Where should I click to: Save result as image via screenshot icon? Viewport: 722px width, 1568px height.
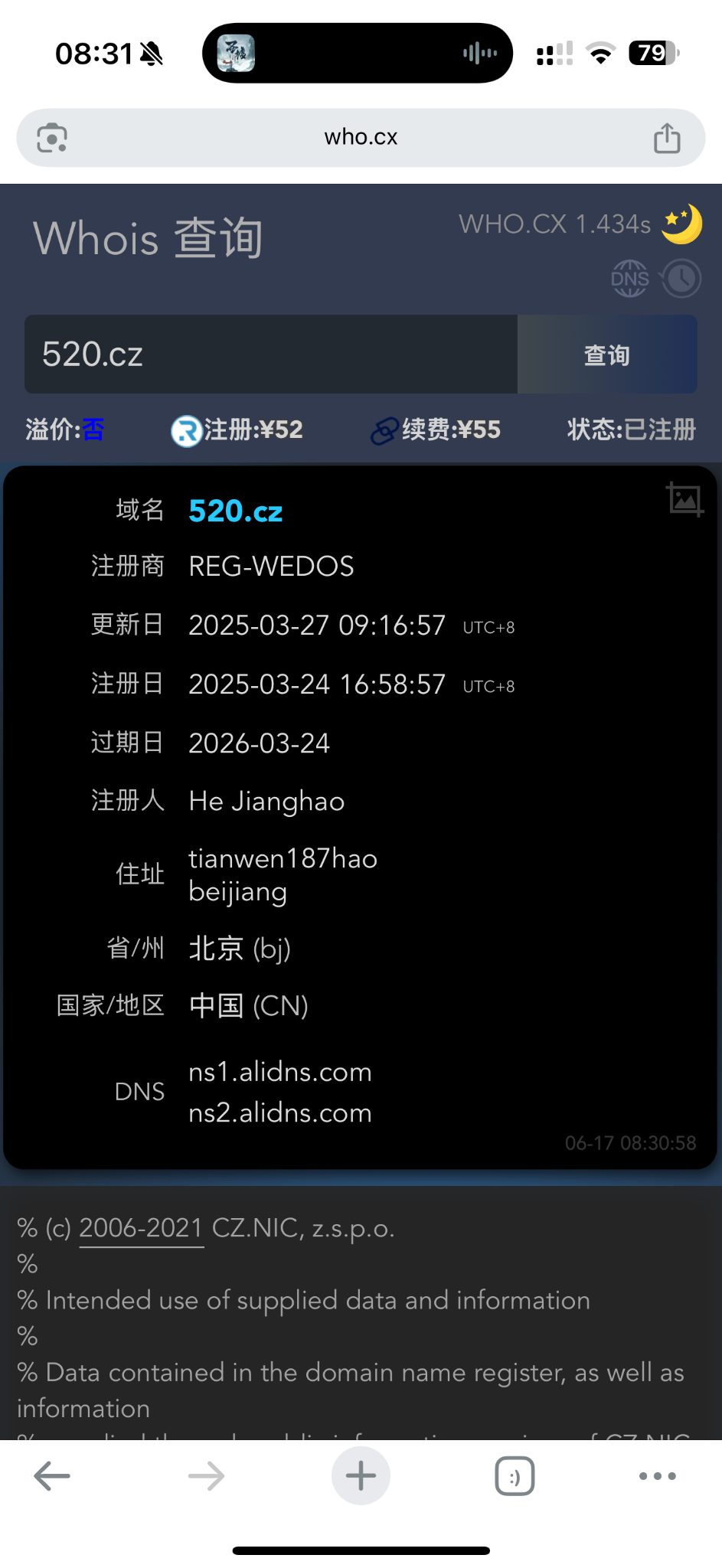(x=684, y=500)
